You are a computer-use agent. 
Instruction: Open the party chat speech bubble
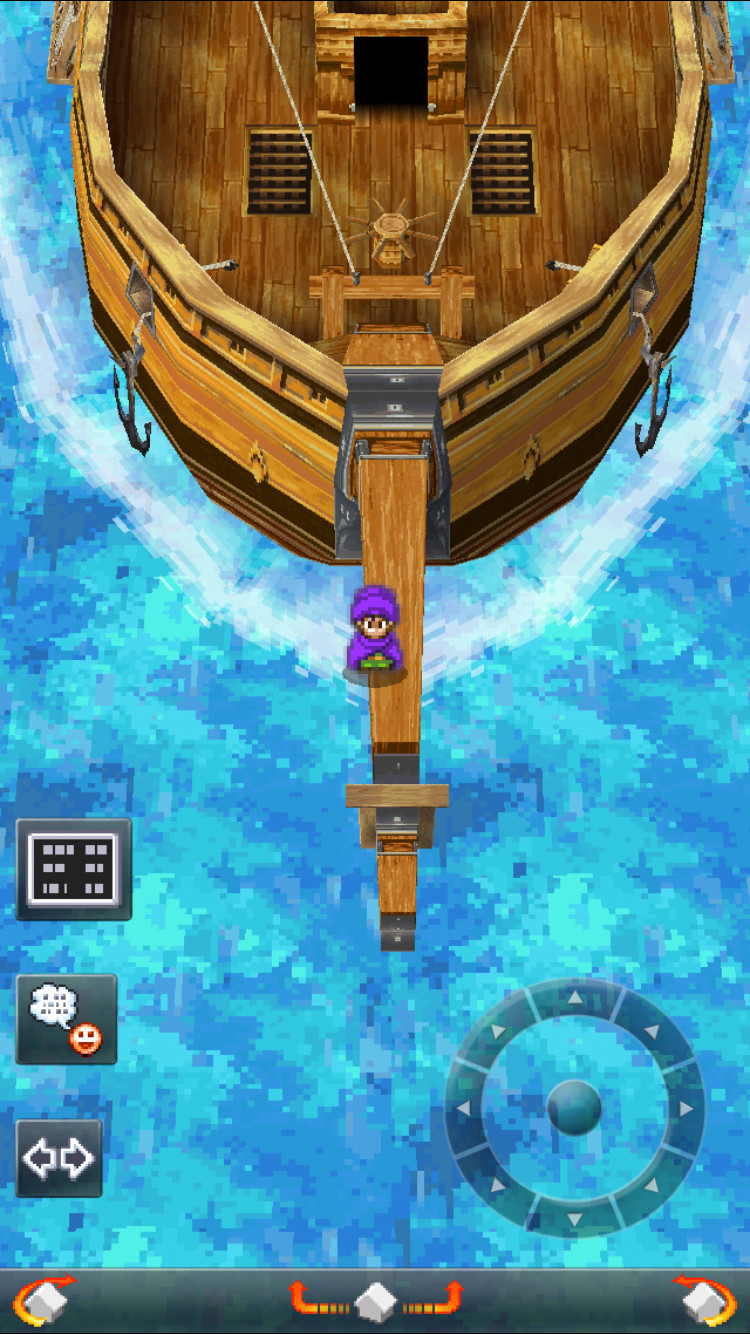[66, 1019]
